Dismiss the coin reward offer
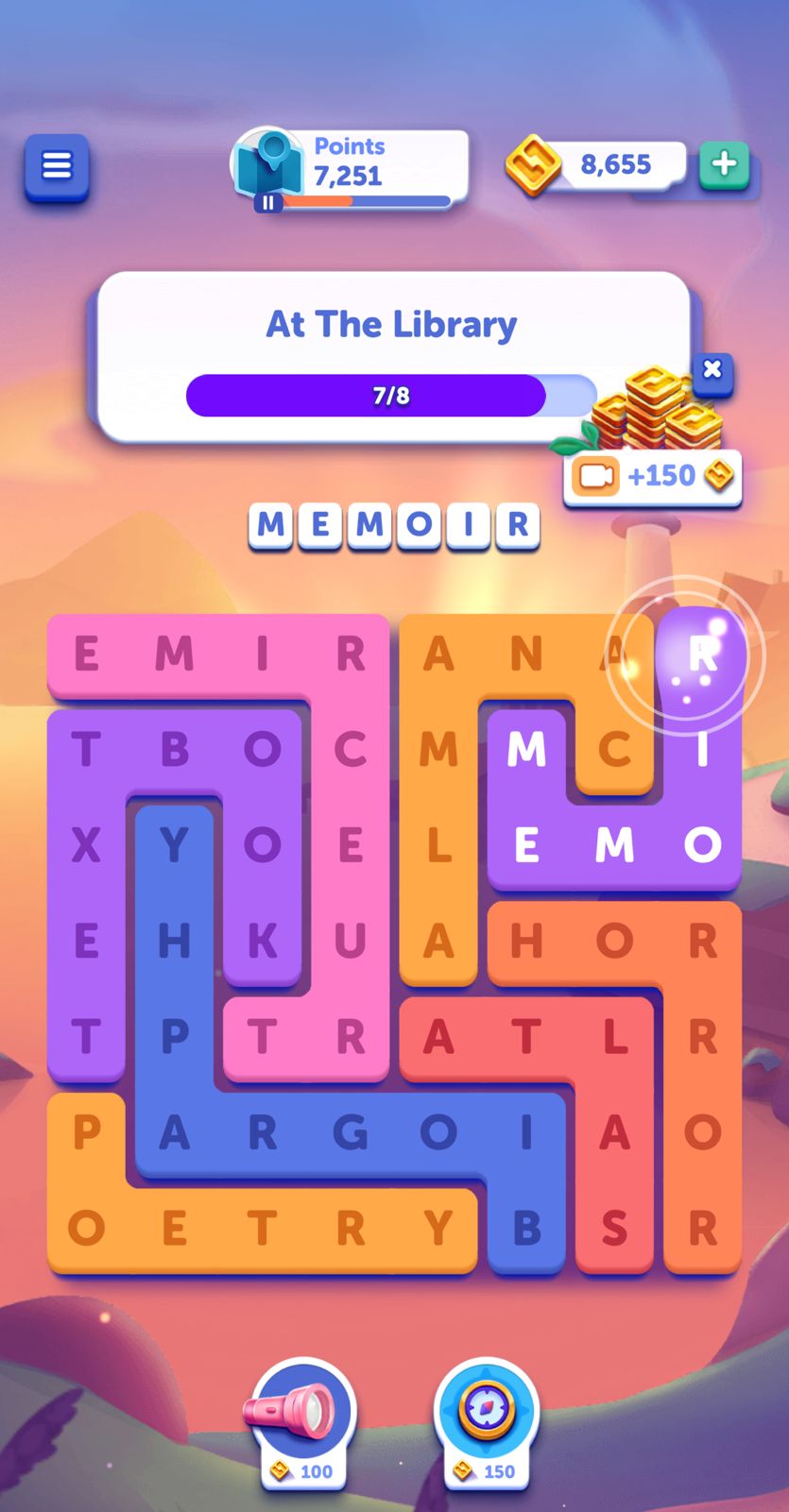 click(712, 369)
